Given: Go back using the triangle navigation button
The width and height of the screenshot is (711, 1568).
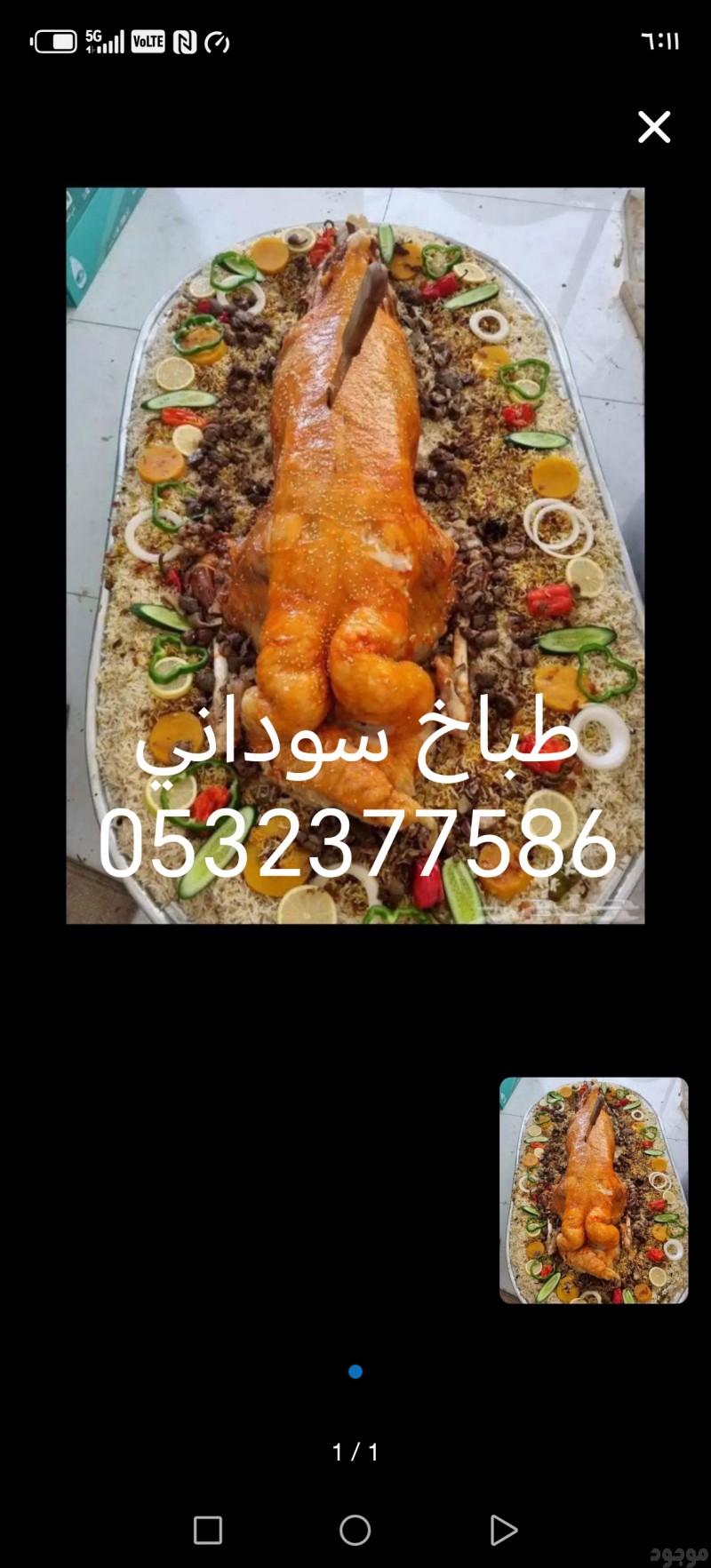Looking at the screenshot, I should (x=503, y=1530).
